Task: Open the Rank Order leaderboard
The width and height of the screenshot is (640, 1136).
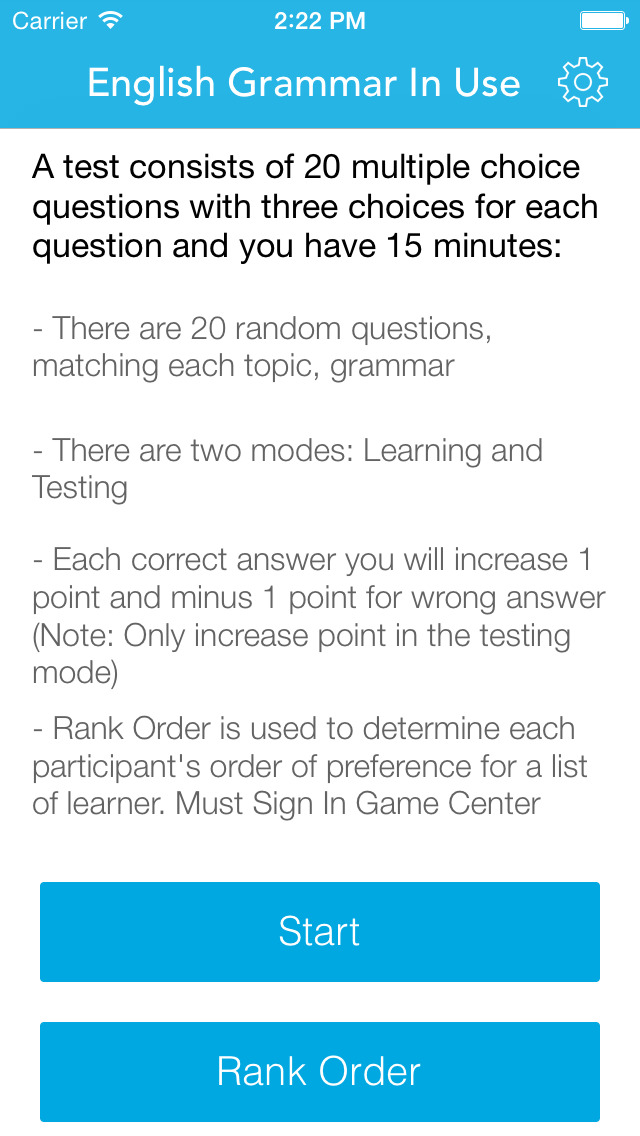Action: 320,1072
